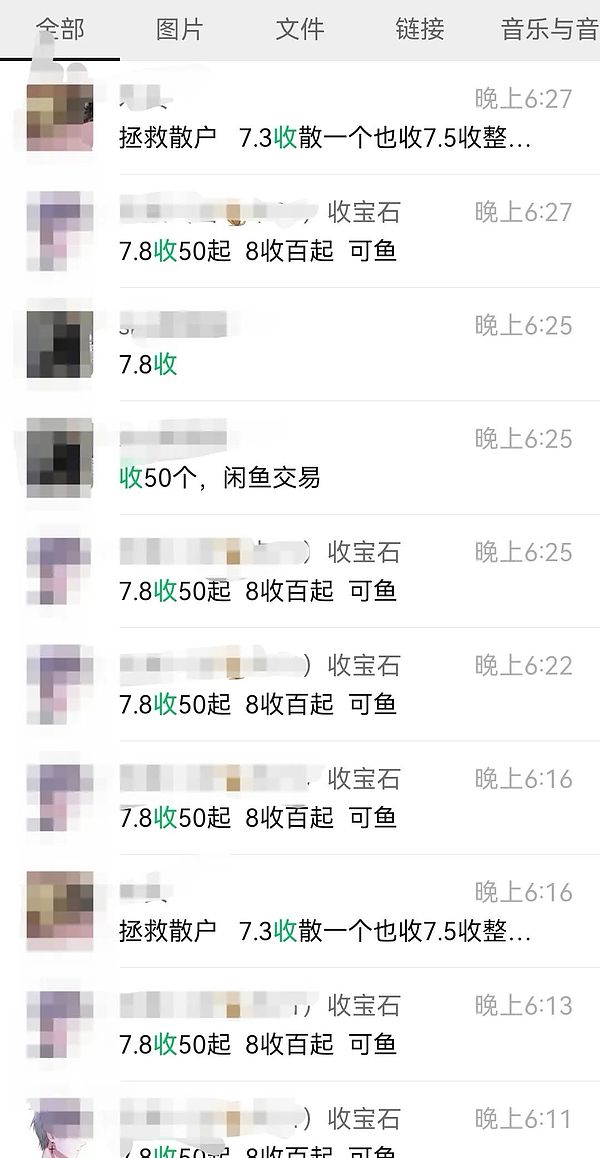Switch to the 文件 tab
Screen dimensions: 600x1158
300,30
